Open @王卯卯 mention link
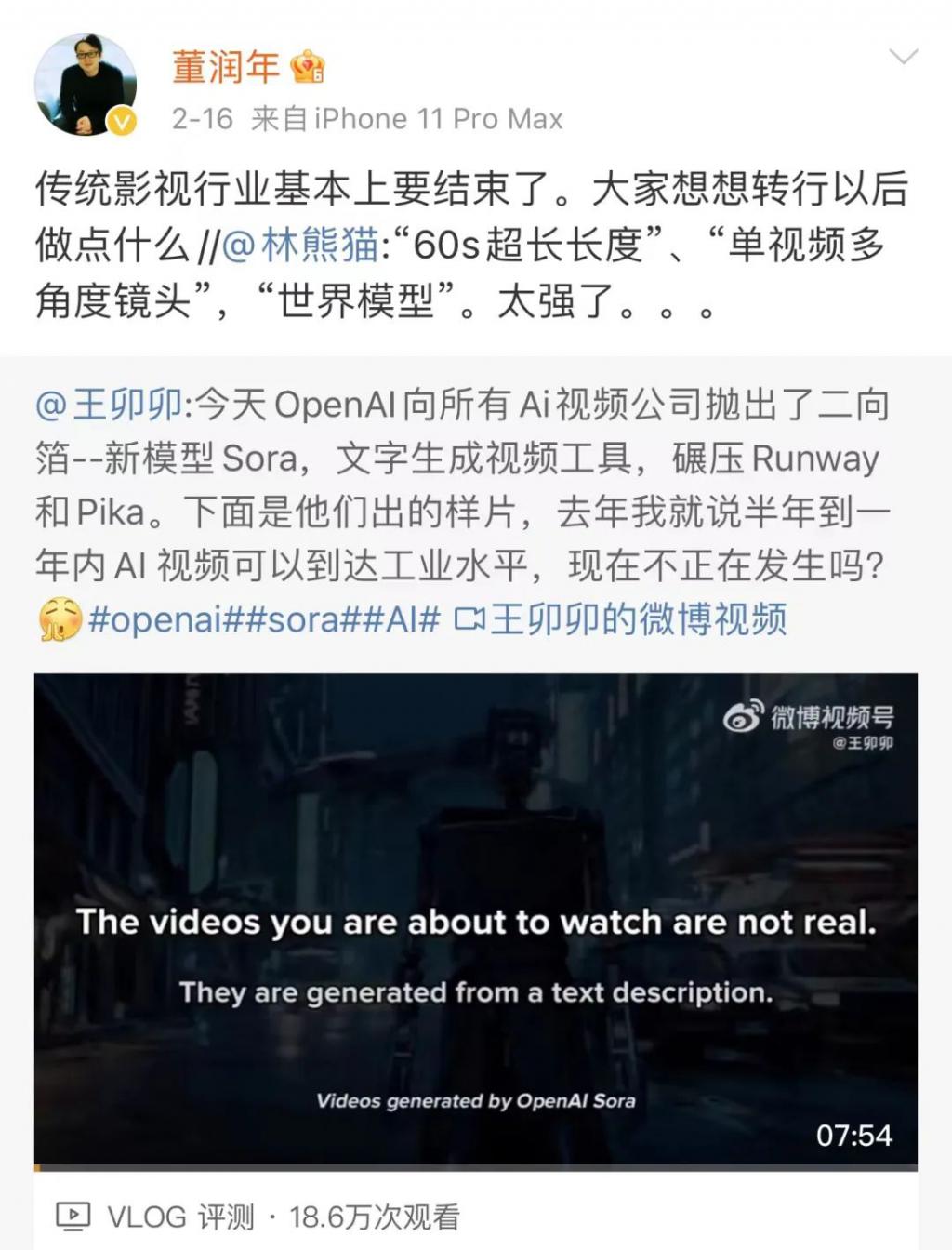952x1250 pixels. pos(110,406)
